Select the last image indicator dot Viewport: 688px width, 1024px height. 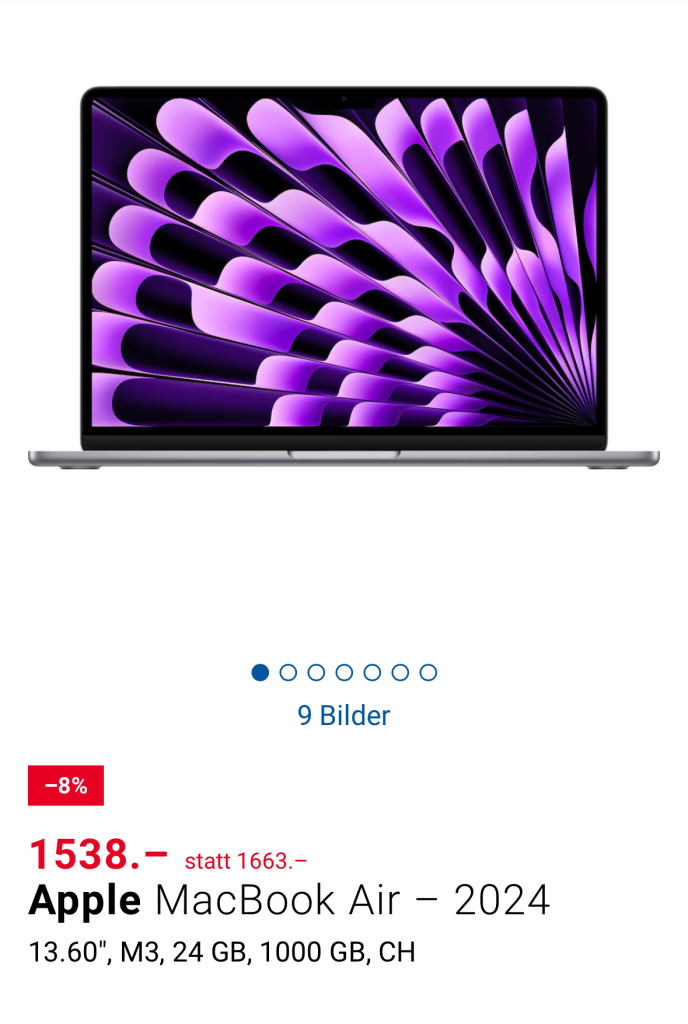point(428,673)
